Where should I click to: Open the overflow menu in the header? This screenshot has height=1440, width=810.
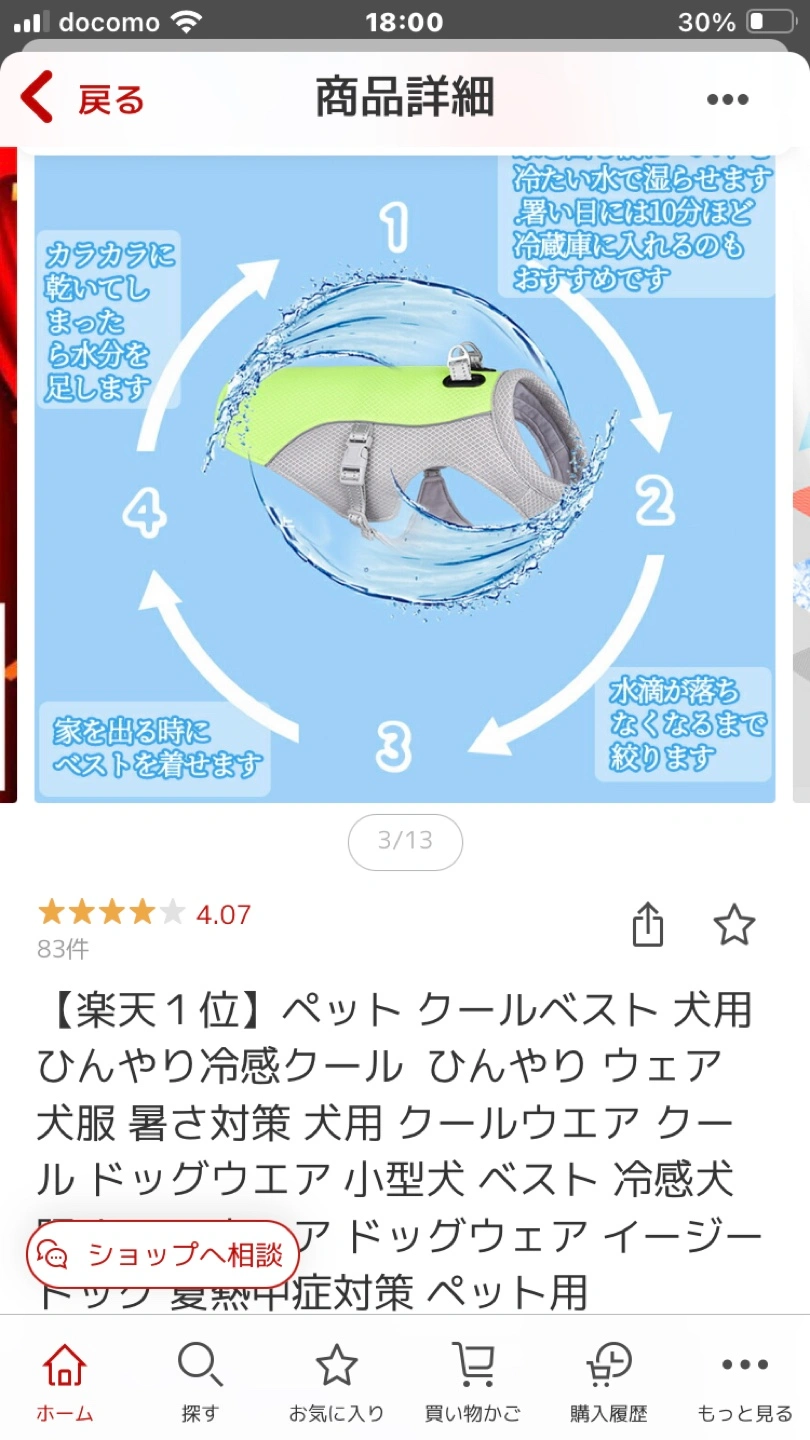727,99
